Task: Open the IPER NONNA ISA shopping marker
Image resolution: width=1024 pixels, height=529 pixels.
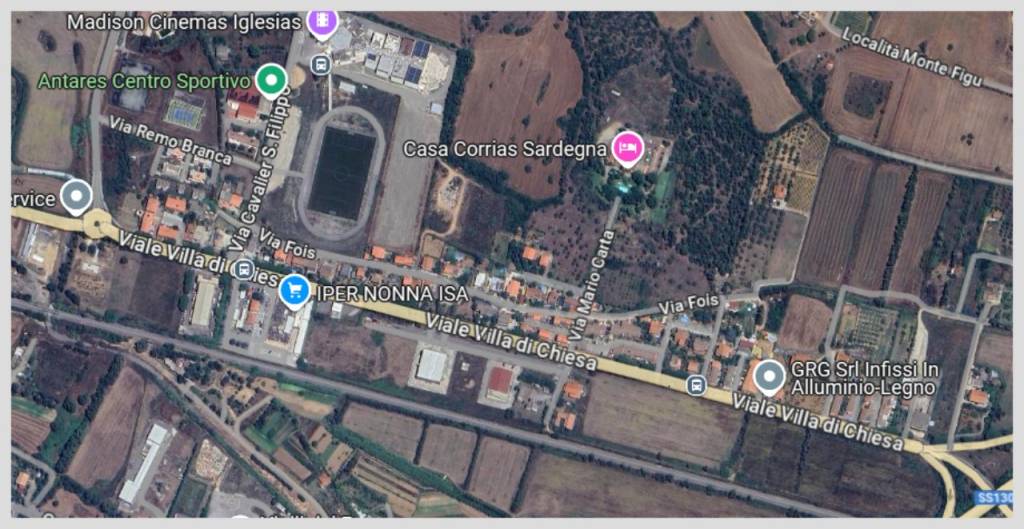Action: pyautogui.click(x=294, y=290)
